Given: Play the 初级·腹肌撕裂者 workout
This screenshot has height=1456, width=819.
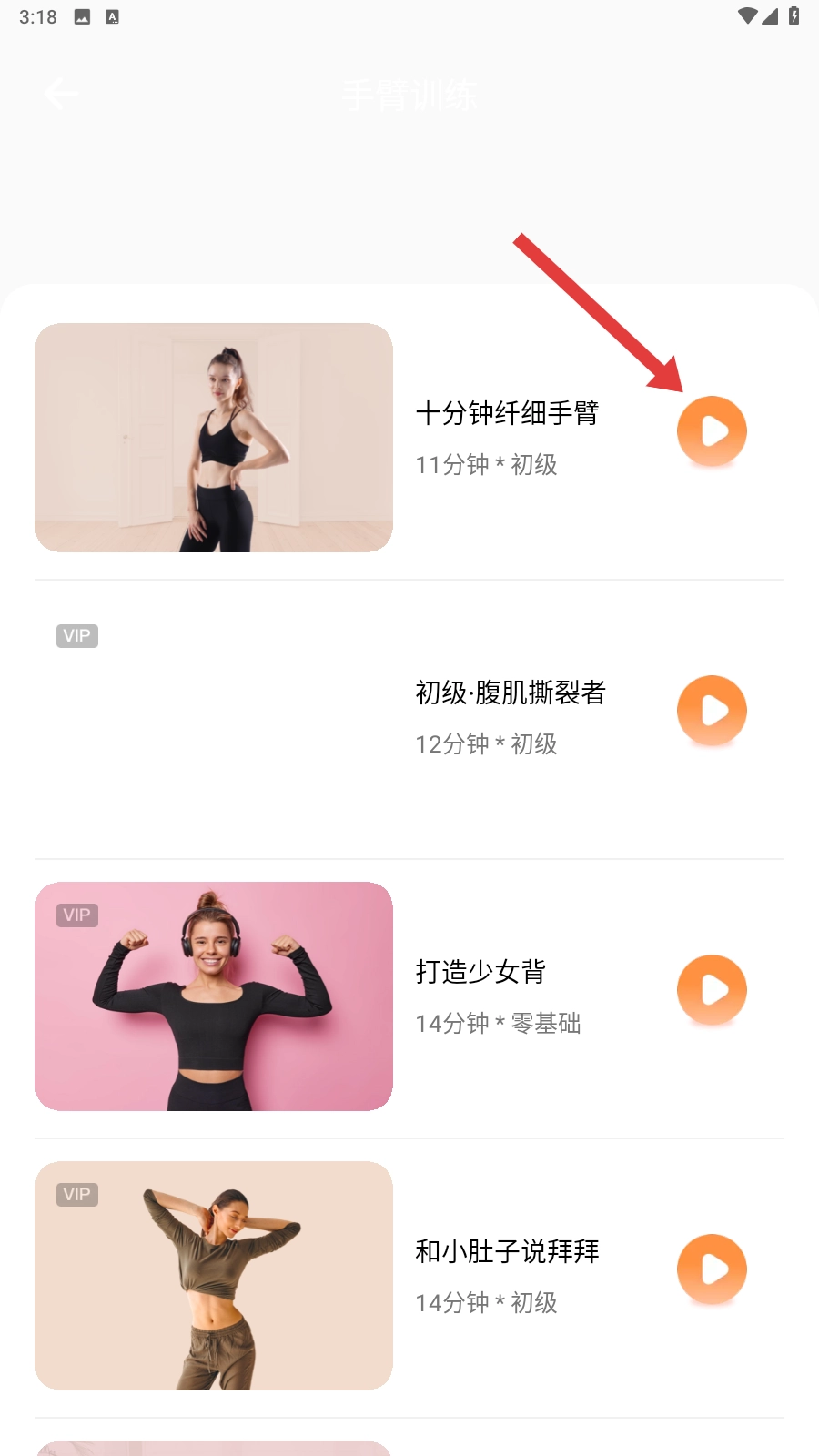Looking at the screenshot, I should (x=712, y=711).
